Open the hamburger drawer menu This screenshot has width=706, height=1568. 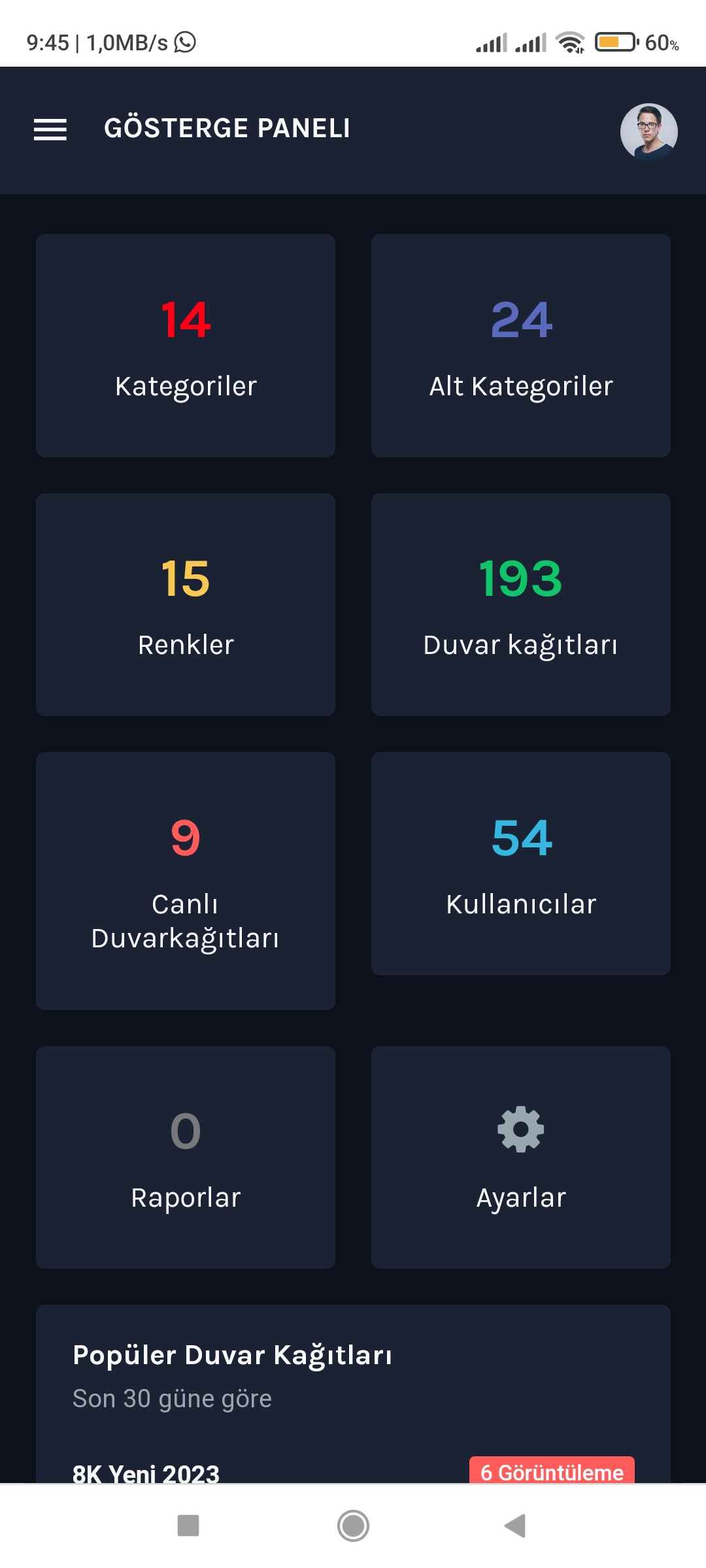50,129
